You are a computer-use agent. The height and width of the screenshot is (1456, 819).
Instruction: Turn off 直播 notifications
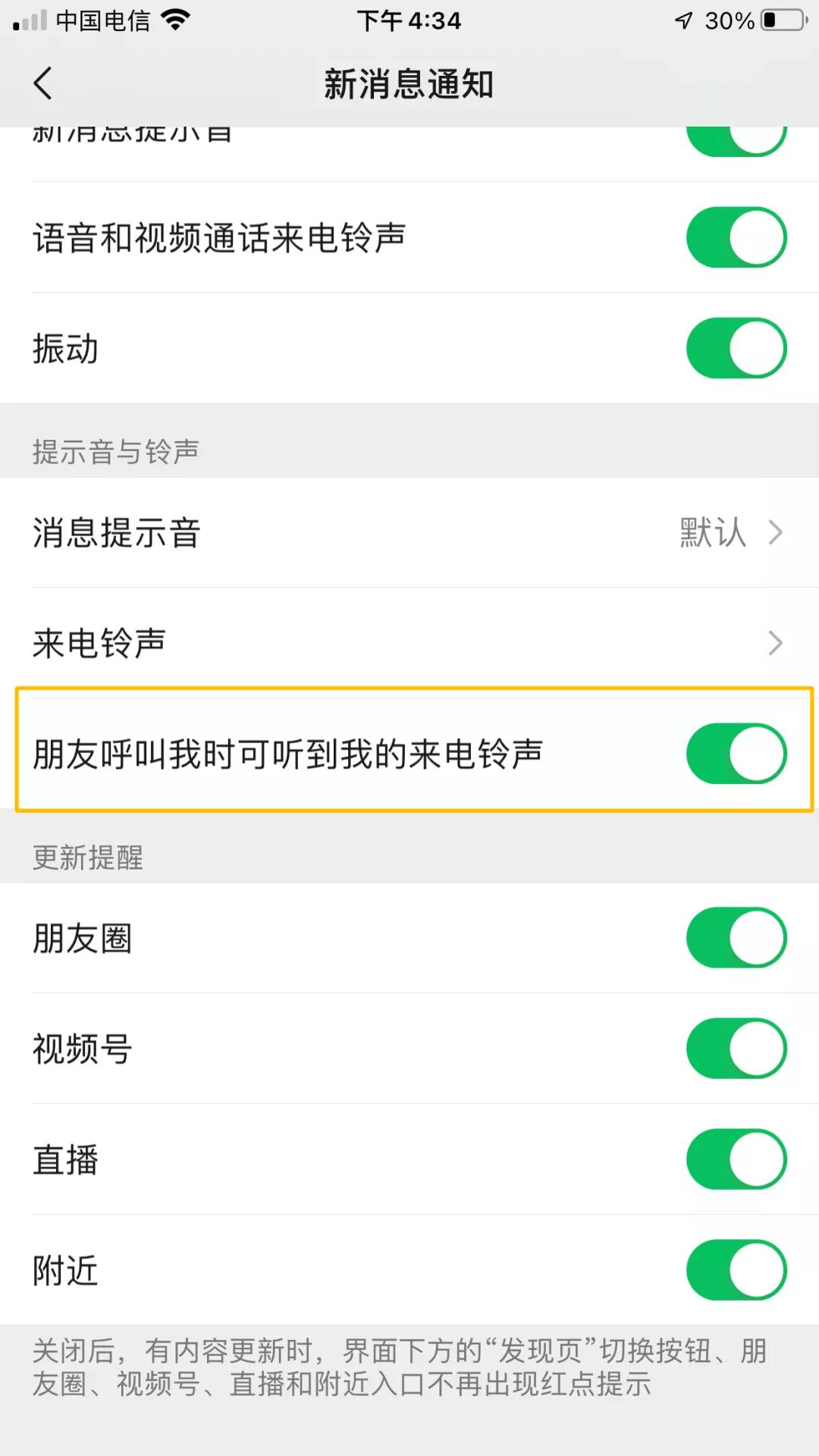click(x=734, y=1159)
